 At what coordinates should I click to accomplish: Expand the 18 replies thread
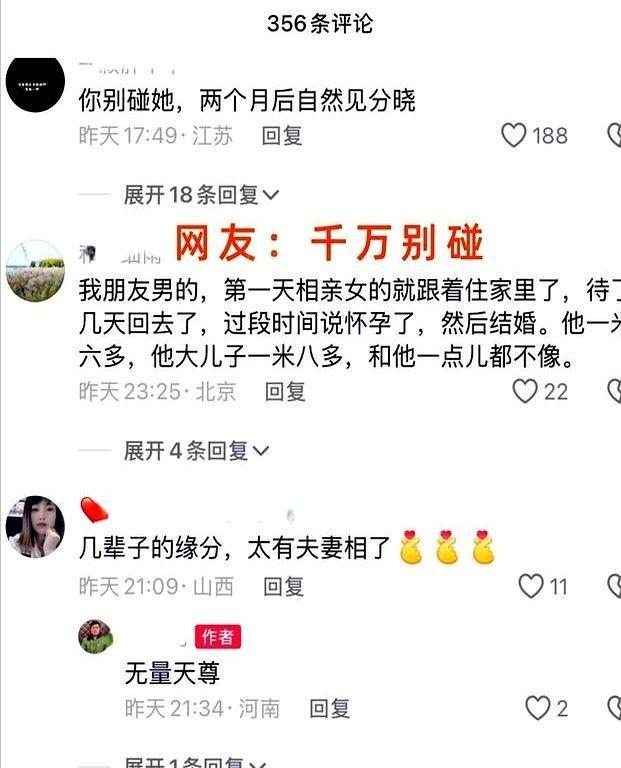tap(200, 194)
